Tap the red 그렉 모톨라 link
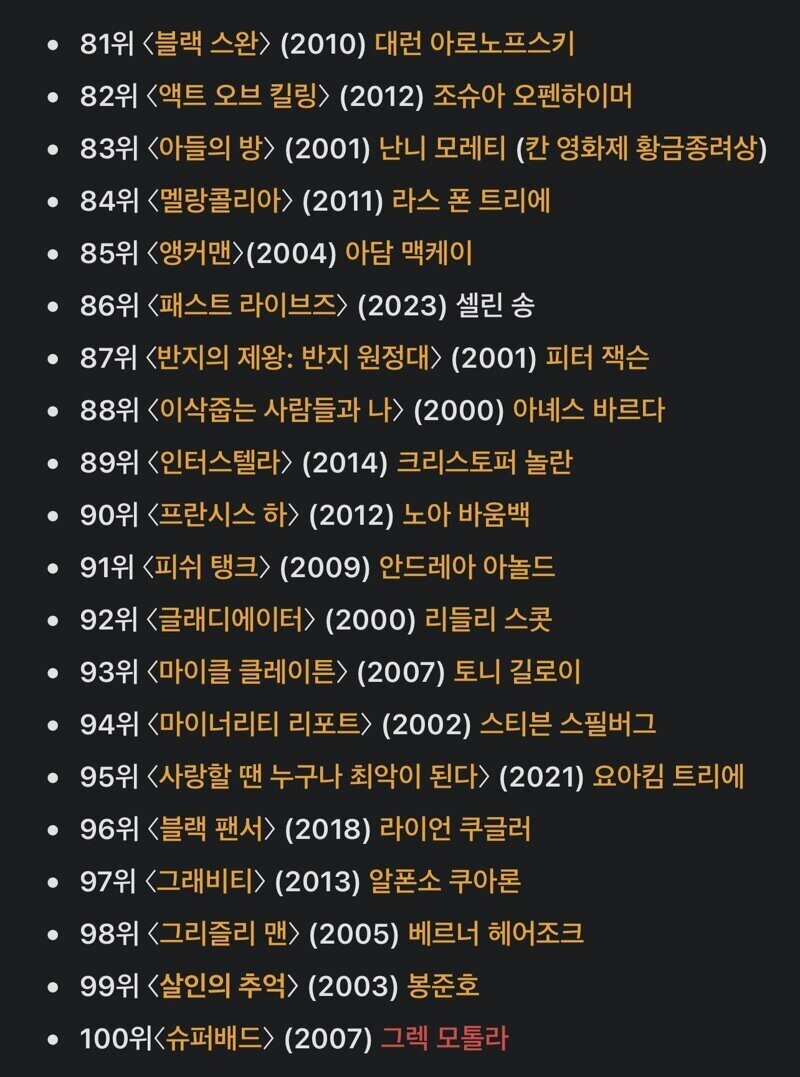The height and width of the screenshot is (1077, 800). pos(444,1038)
